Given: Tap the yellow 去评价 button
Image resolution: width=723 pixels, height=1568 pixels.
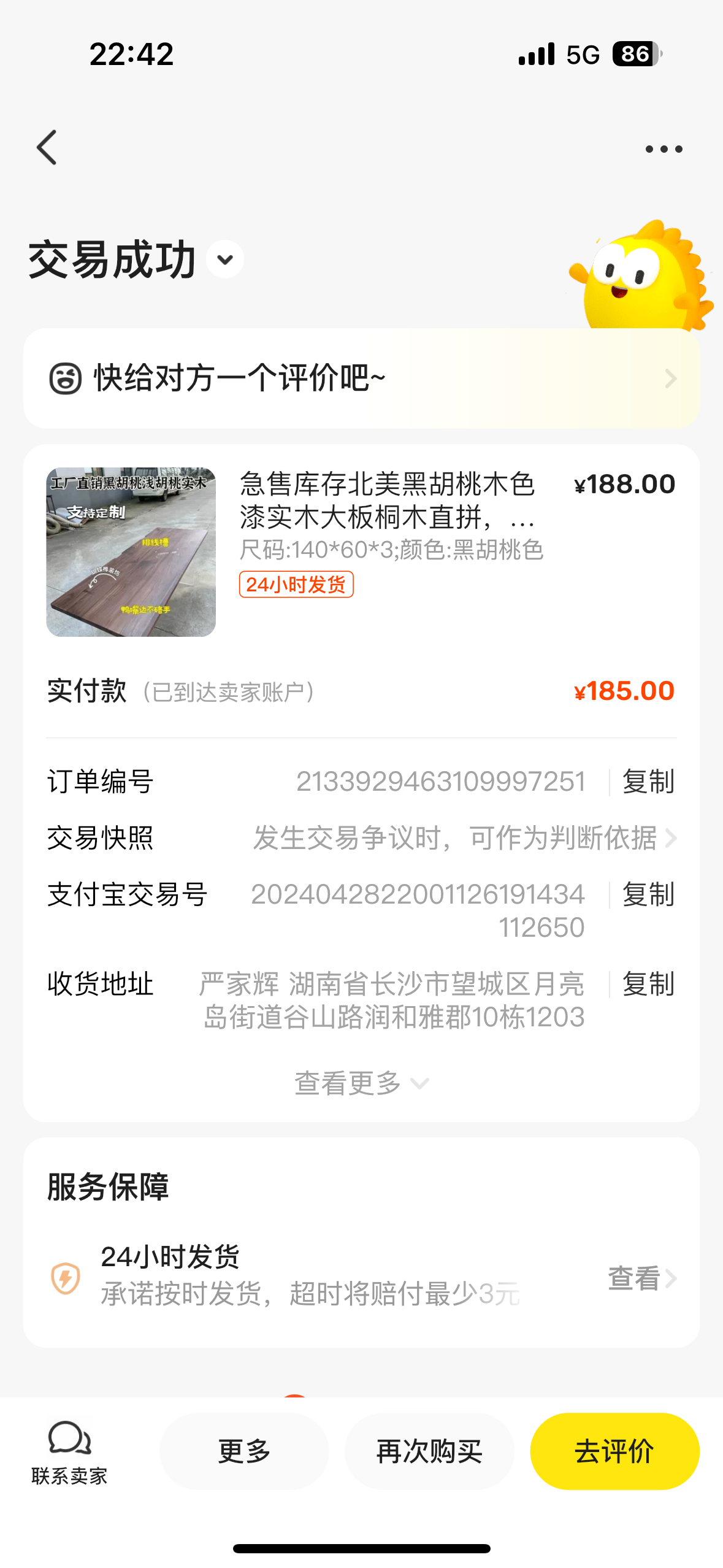Looking at the screenshot, I should pos(614,1451).
